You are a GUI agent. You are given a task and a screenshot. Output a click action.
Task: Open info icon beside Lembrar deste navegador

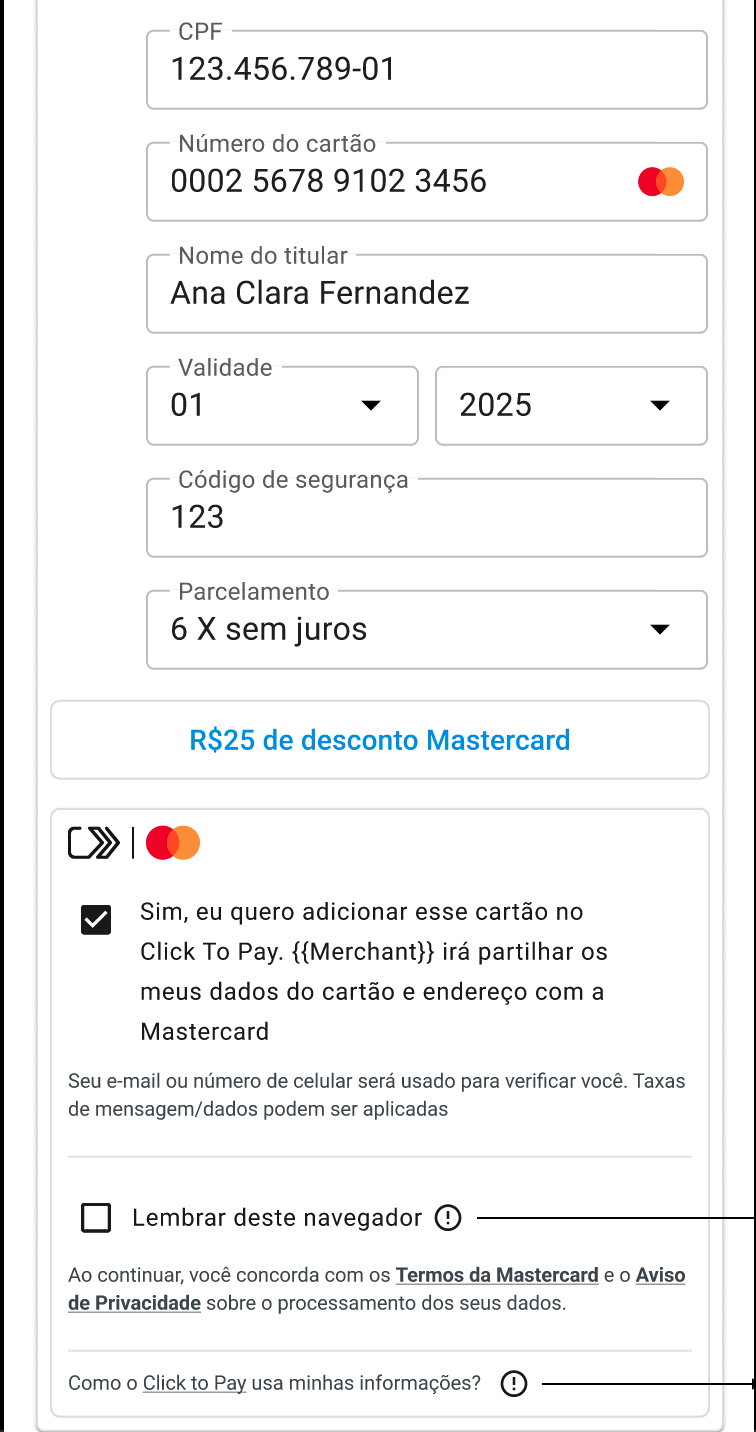[x=449, y=1218]
